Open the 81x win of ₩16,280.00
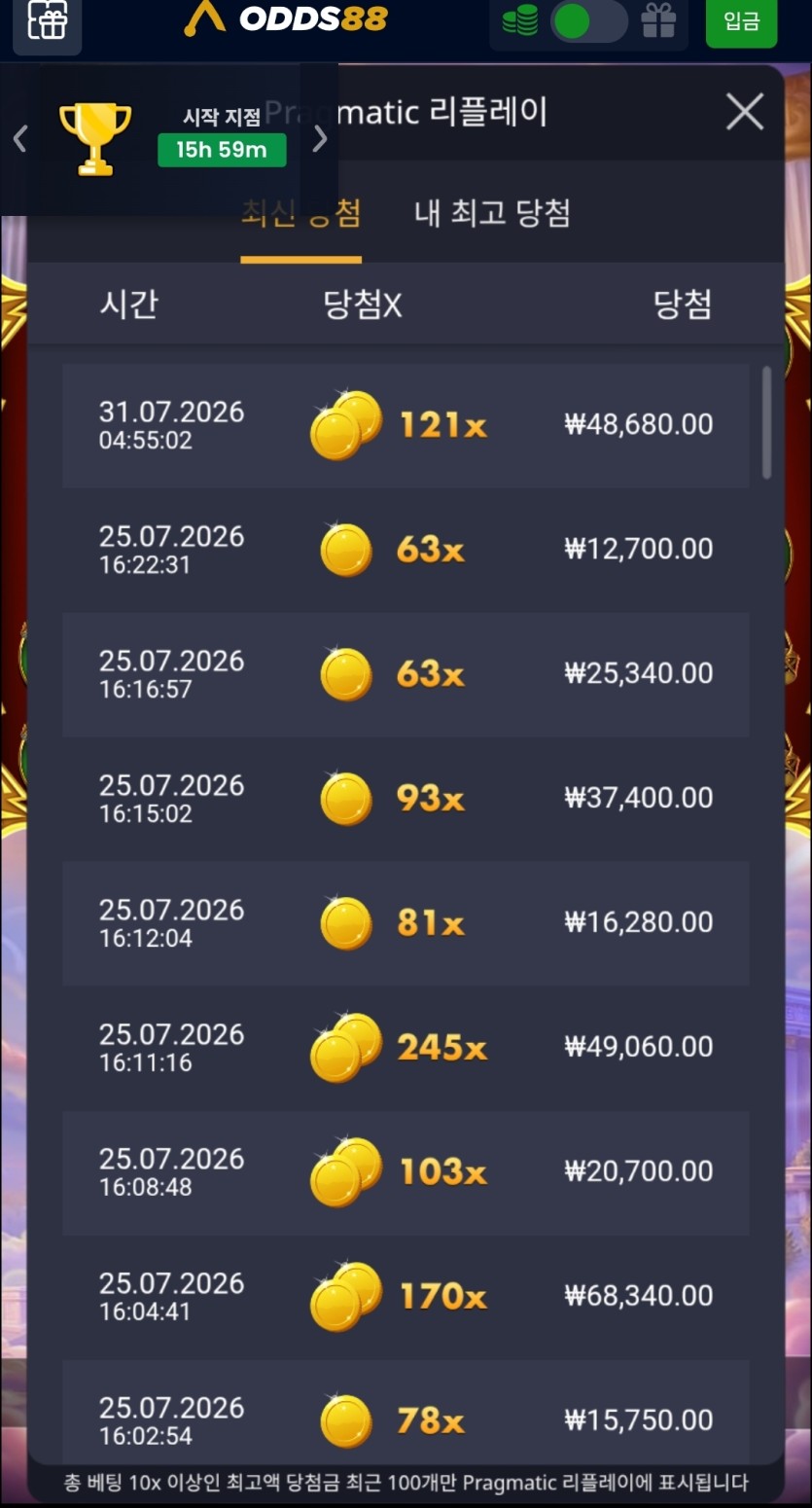The width and height of the screenshot is (812, 1508). (x=406, y=923)
